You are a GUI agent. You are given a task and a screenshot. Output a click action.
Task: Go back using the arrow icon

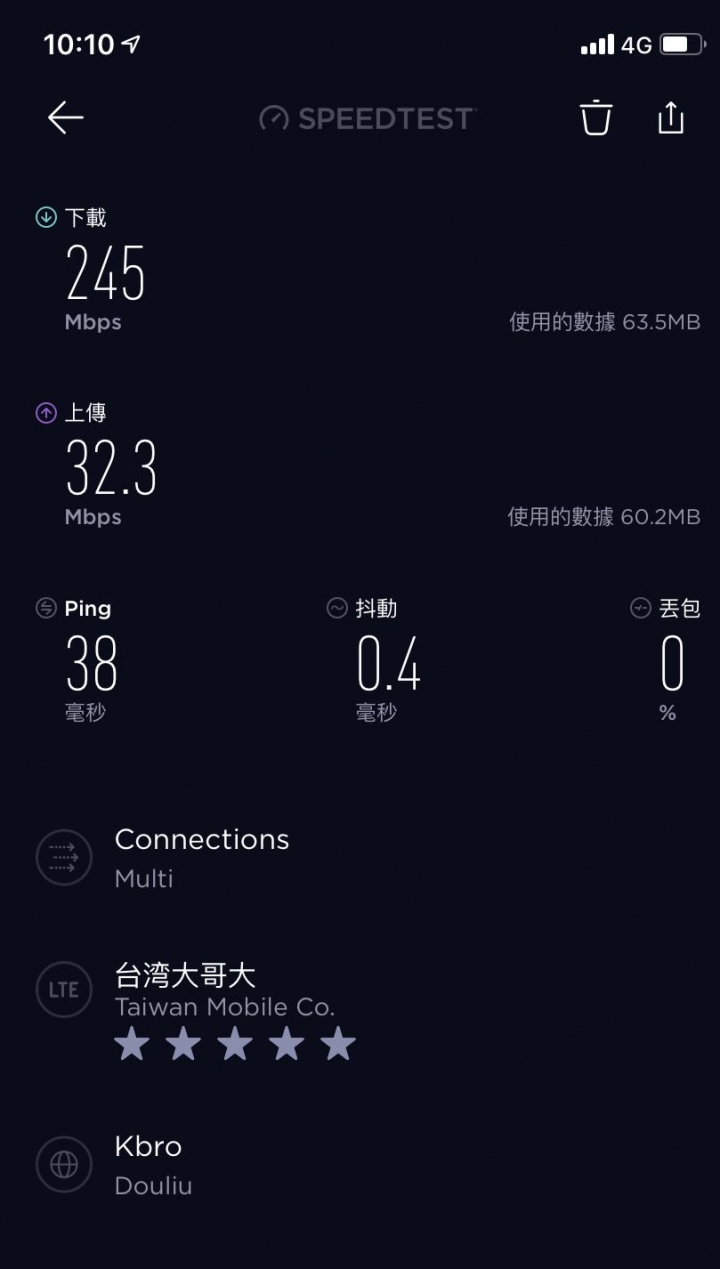(x=65, y=118)
